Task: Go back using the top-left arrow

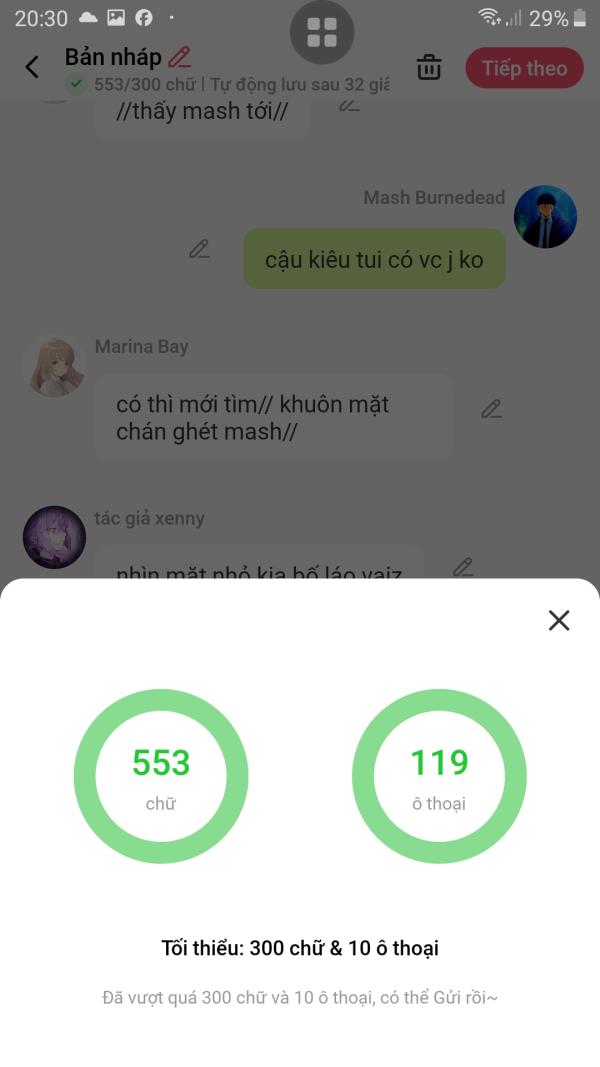Action: click(x=32, y=67)
